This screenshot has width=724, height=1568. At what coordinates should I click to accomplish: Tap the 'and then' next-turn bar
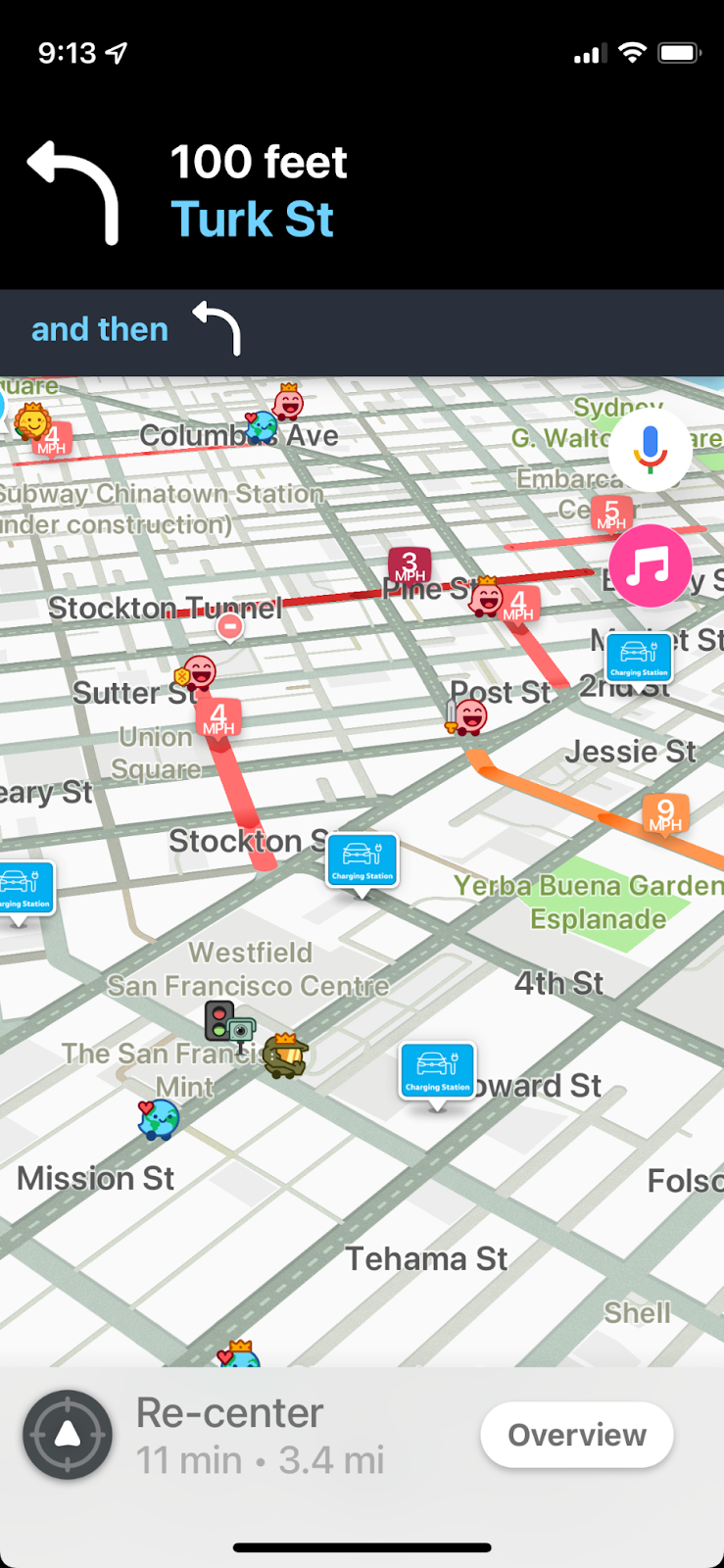tap(362, 329)
